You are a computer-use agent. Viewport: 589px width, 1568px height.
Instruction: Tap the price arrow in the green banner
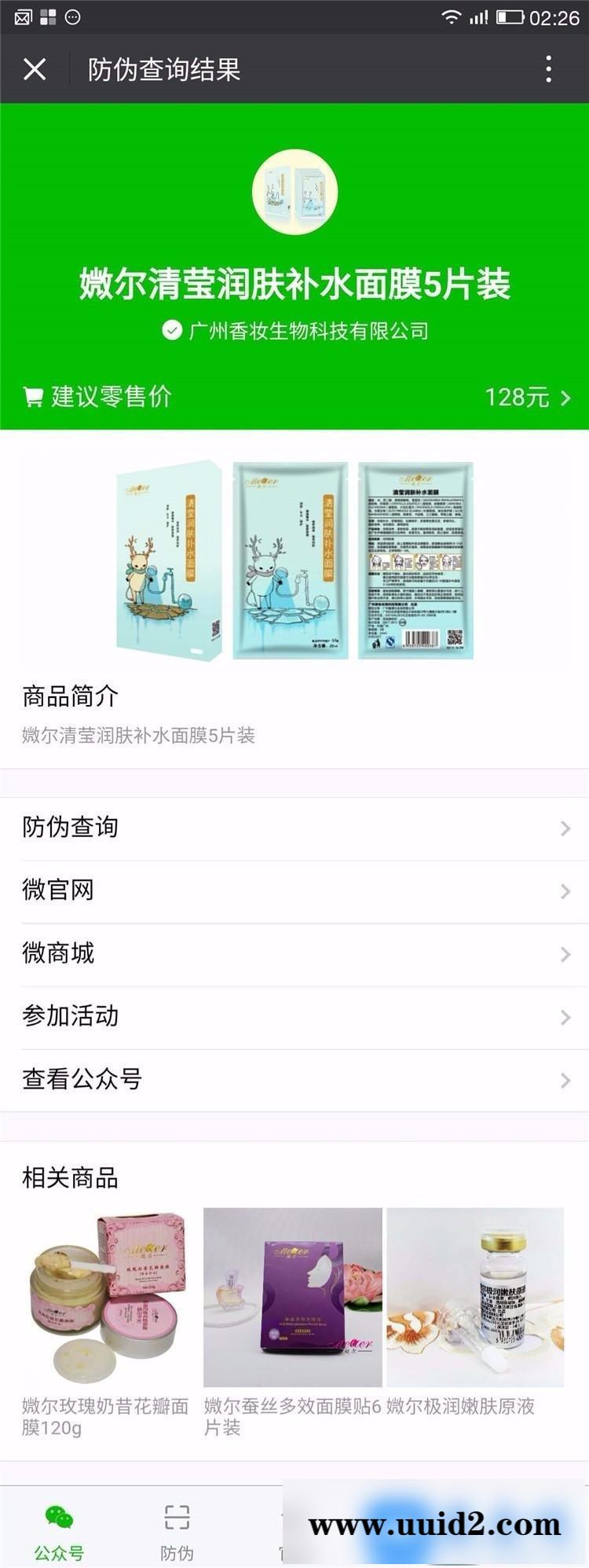click(567, 397)
